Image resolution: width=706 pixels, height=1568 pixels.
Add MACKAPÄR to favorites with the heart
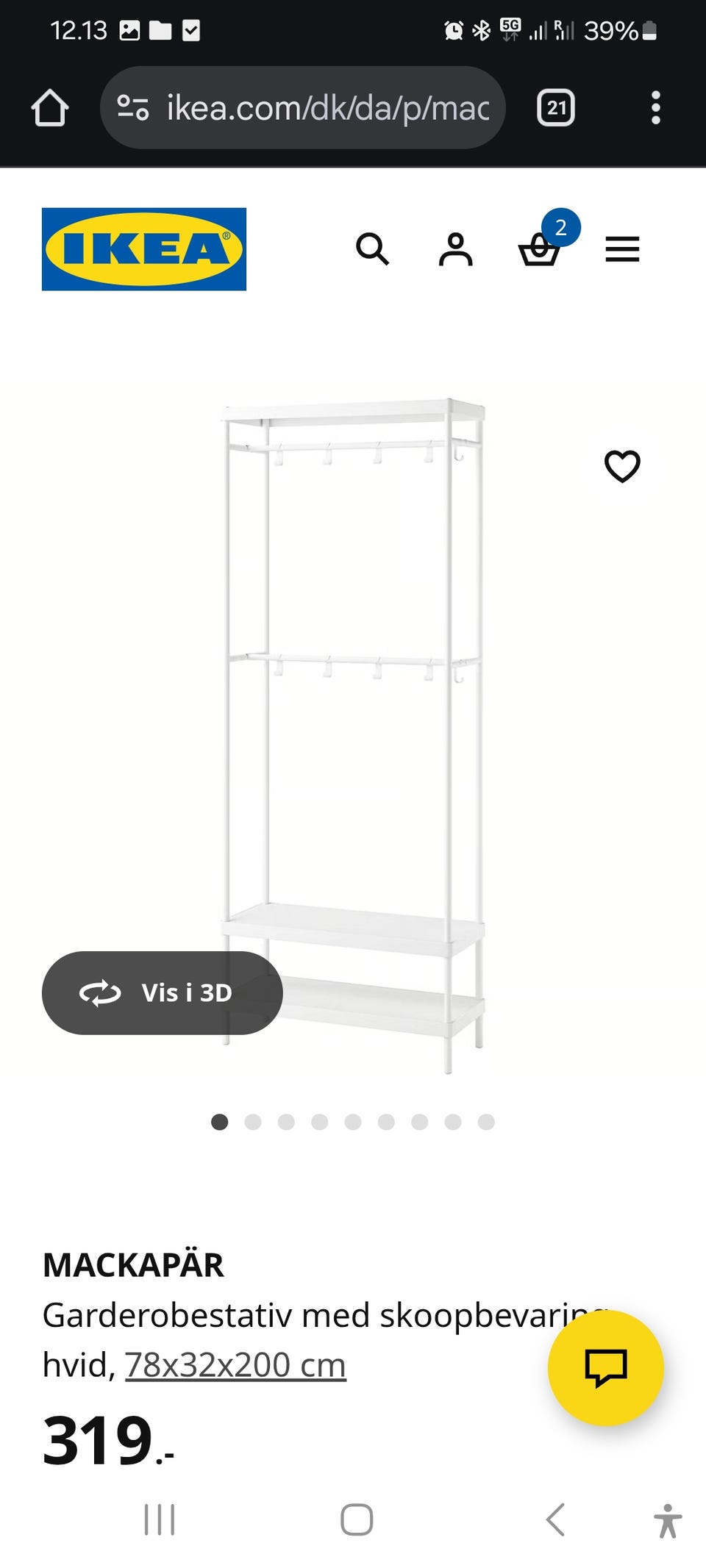(622, 466)
